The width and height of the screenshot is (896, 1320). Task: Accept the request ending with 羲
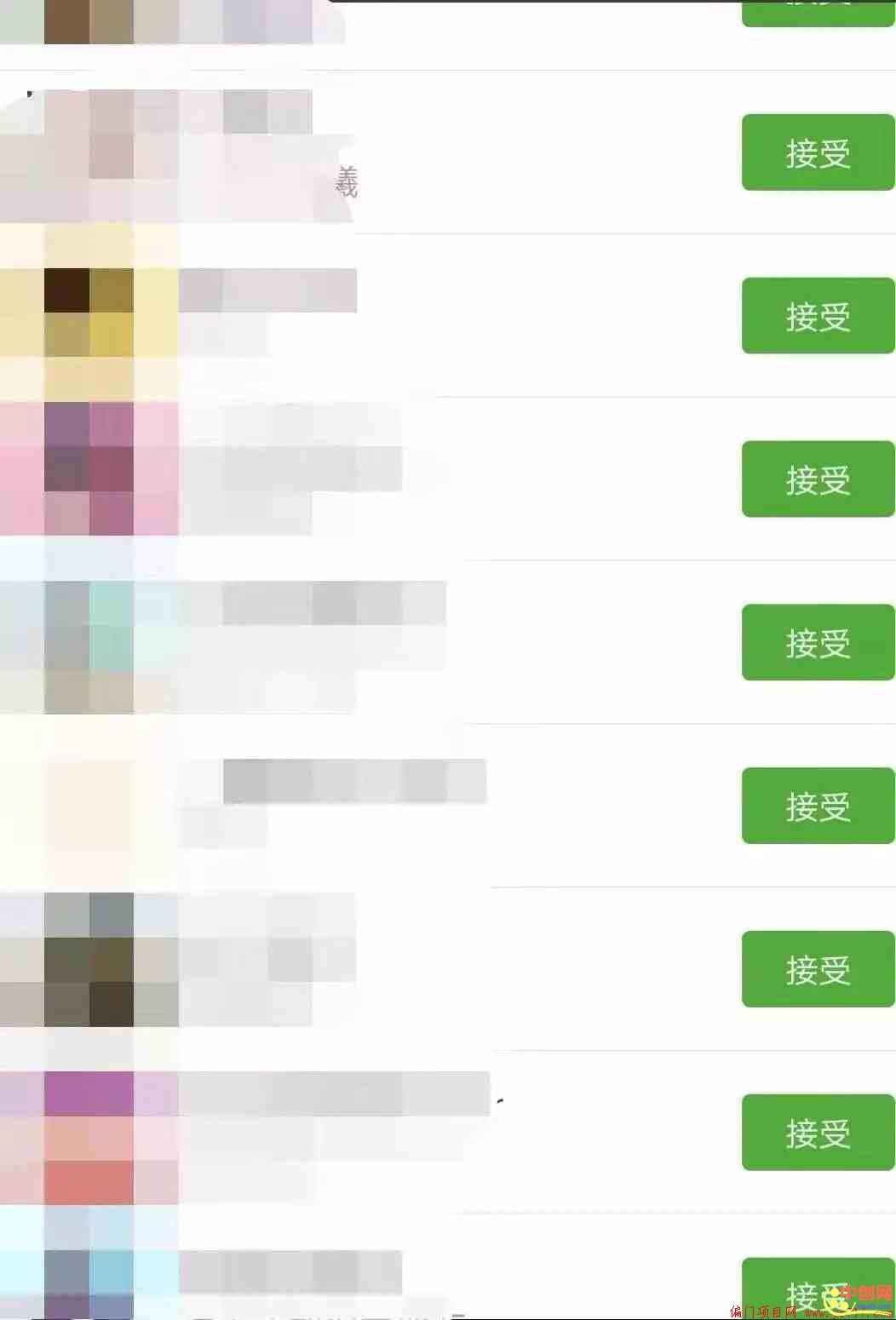pyautogui.click(x=818, y=152)
